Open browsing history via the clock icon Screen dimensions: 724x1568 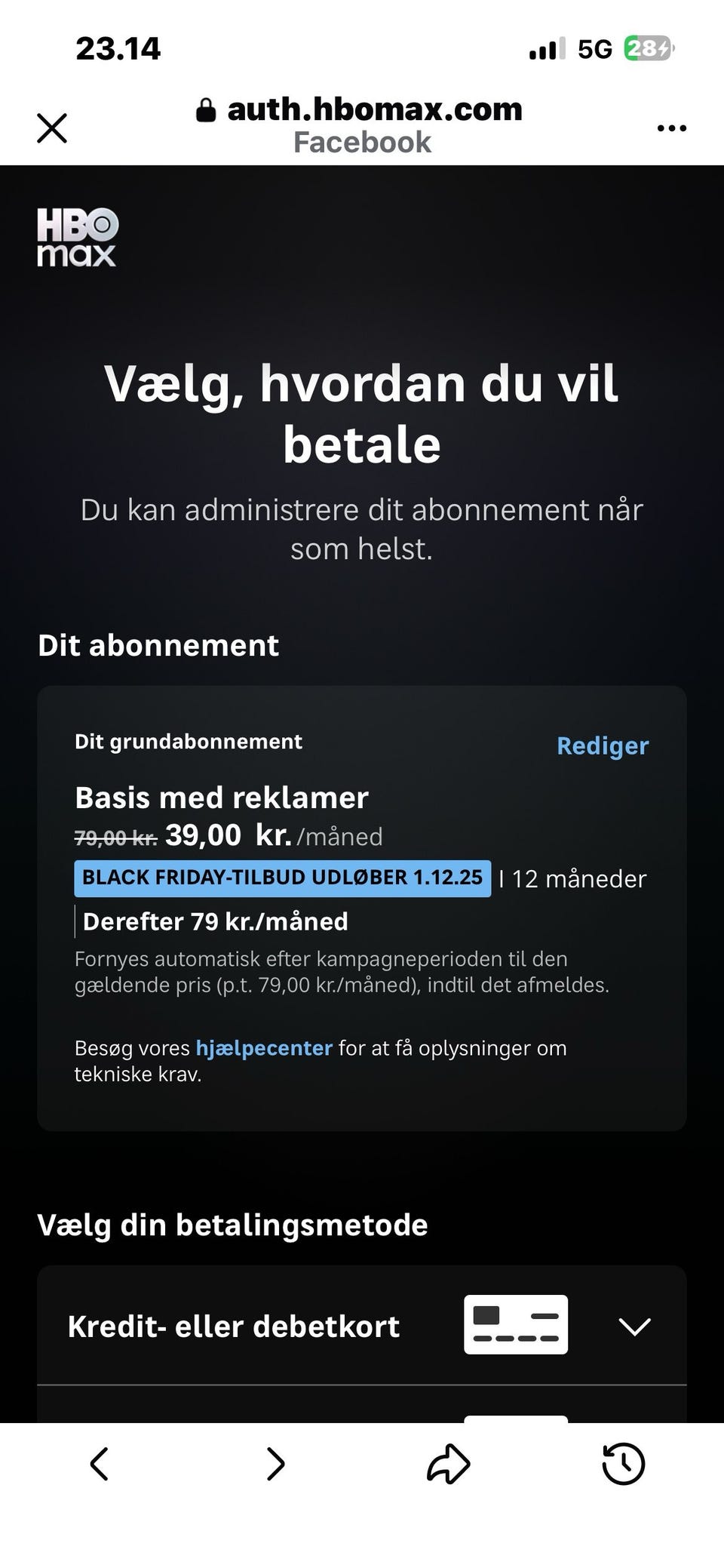coord(621,1463)
